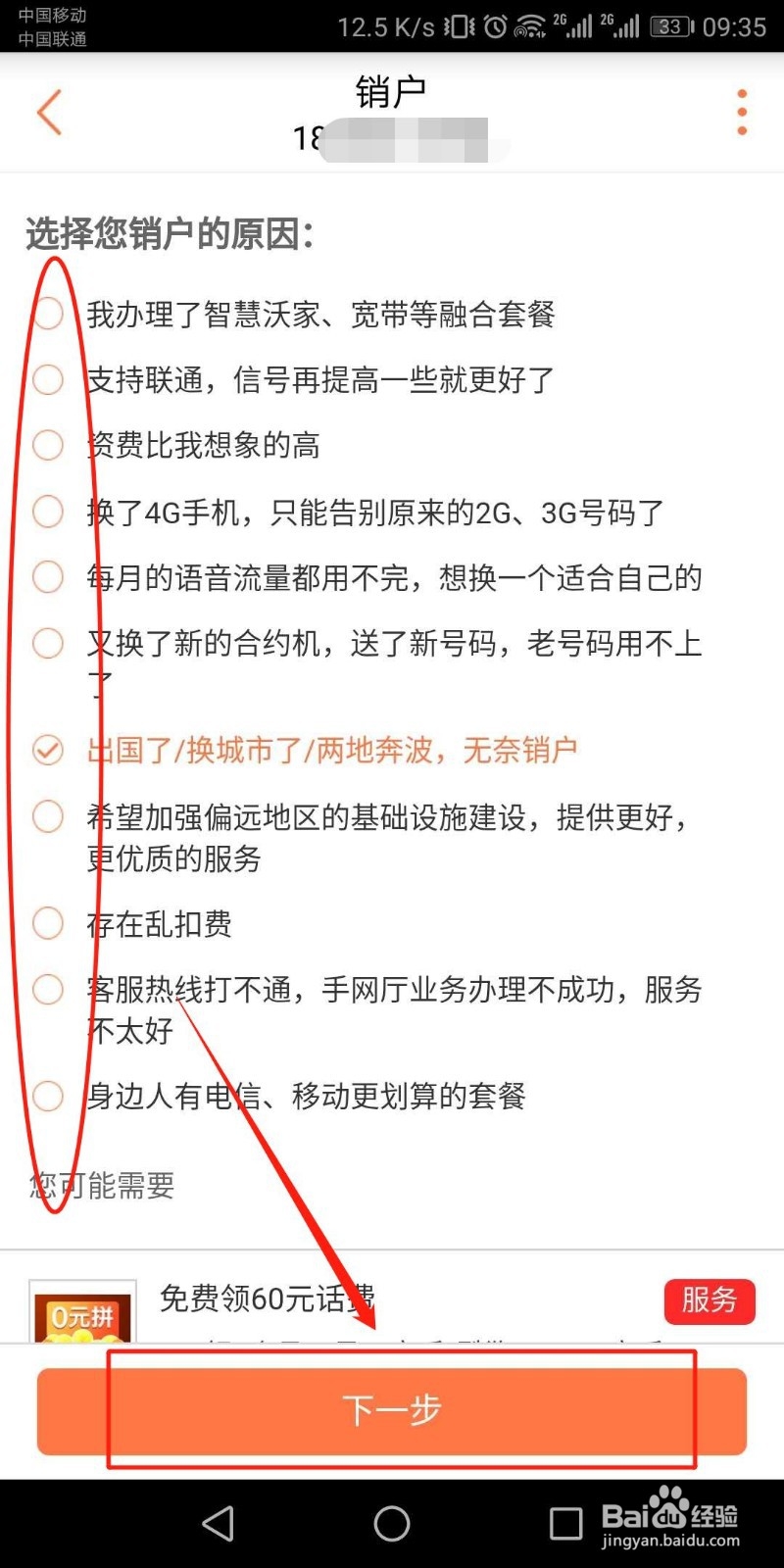Tap 下一步 to proceed

click(392, 1411)
